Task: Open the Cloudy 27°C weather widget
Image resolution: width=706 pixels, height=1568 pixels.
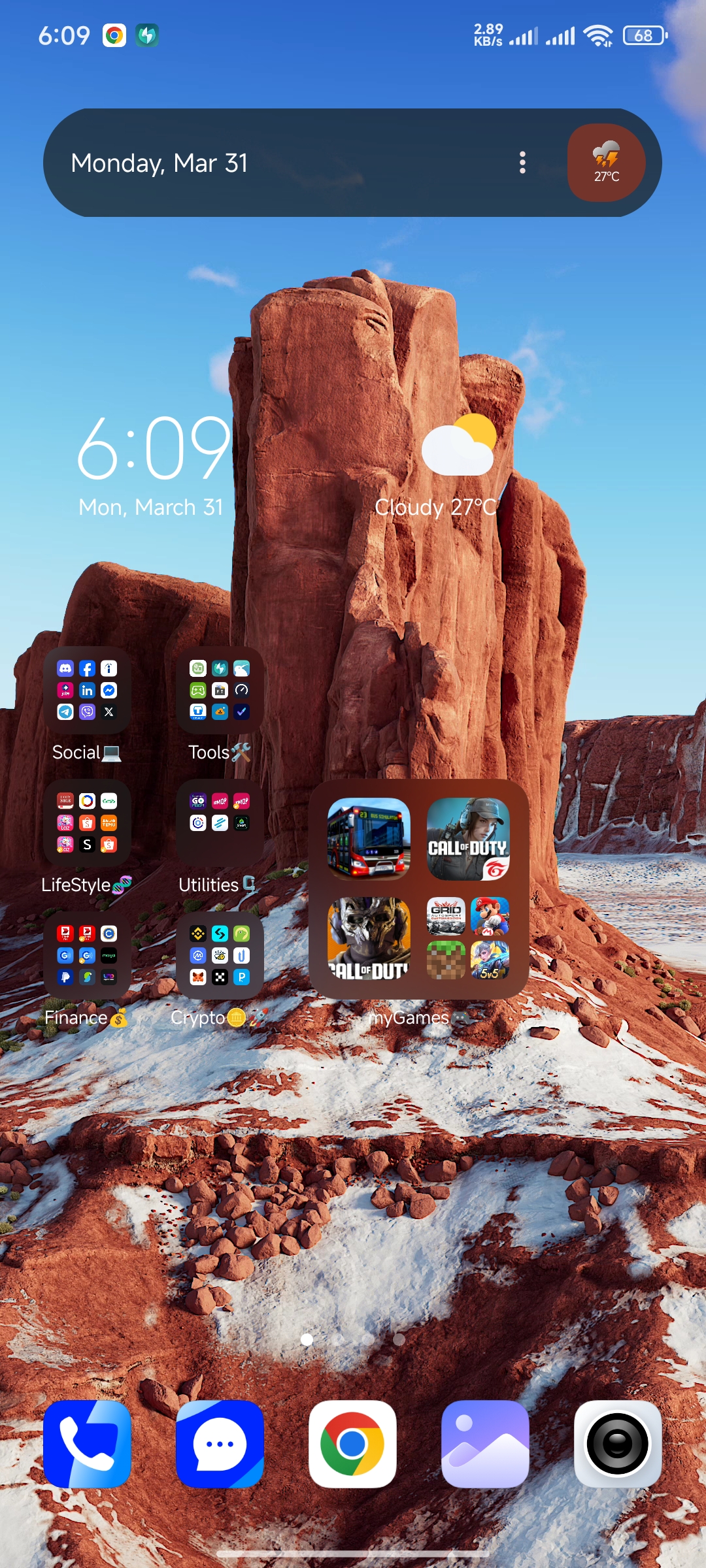Action: click(x=437, y=465)
